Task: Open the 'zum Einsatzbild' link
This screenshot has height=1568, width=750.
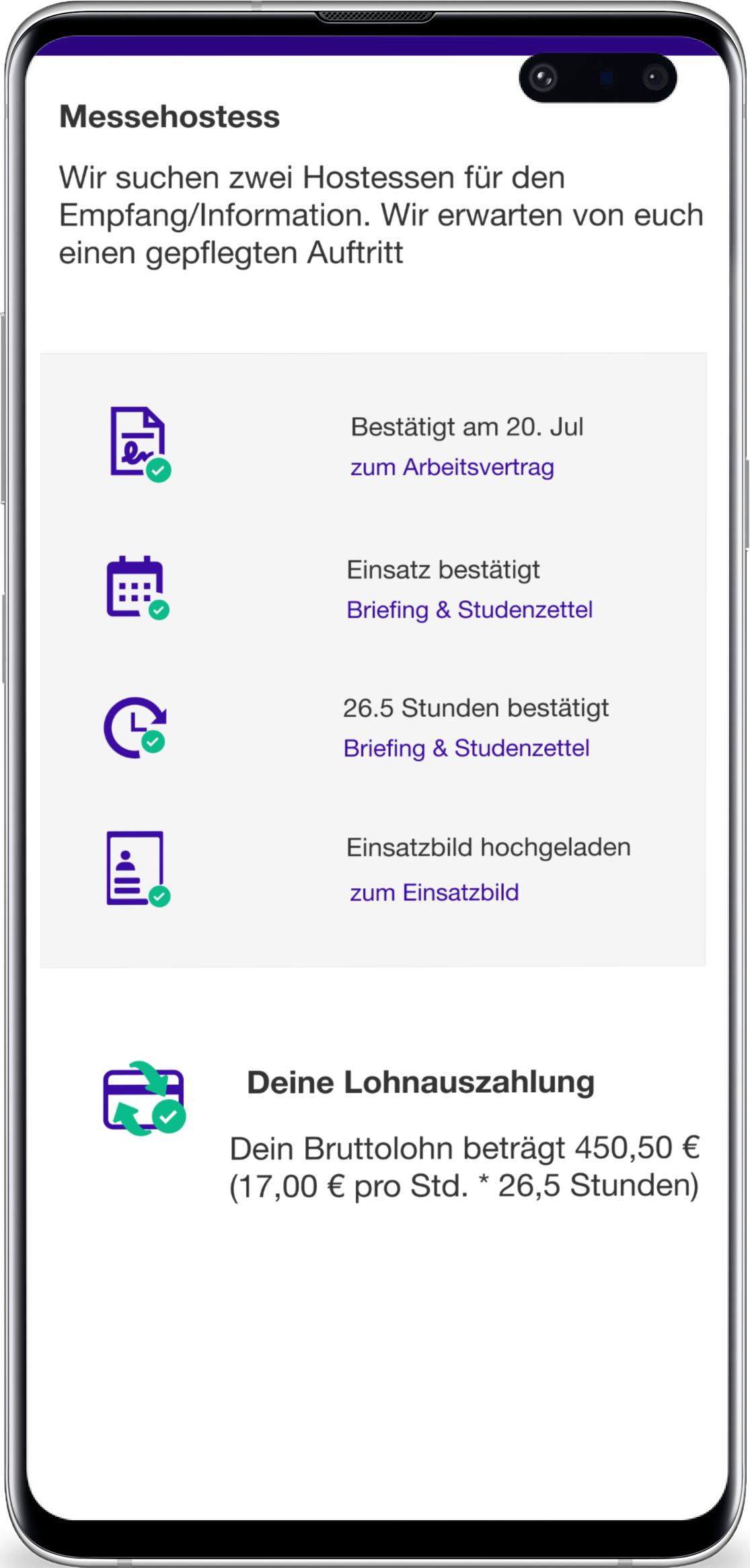Action: pos(435,892)
